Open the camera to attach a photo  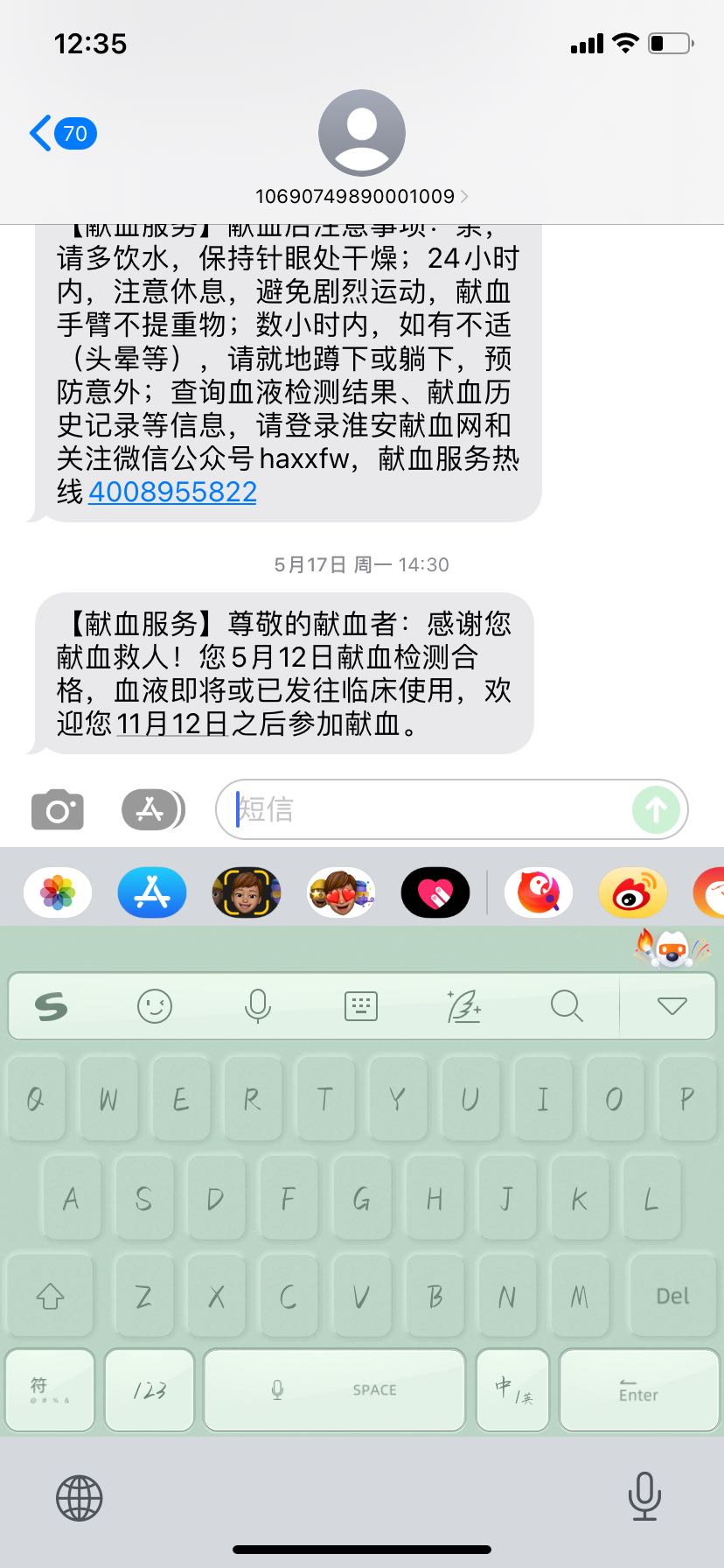point(58,809)
